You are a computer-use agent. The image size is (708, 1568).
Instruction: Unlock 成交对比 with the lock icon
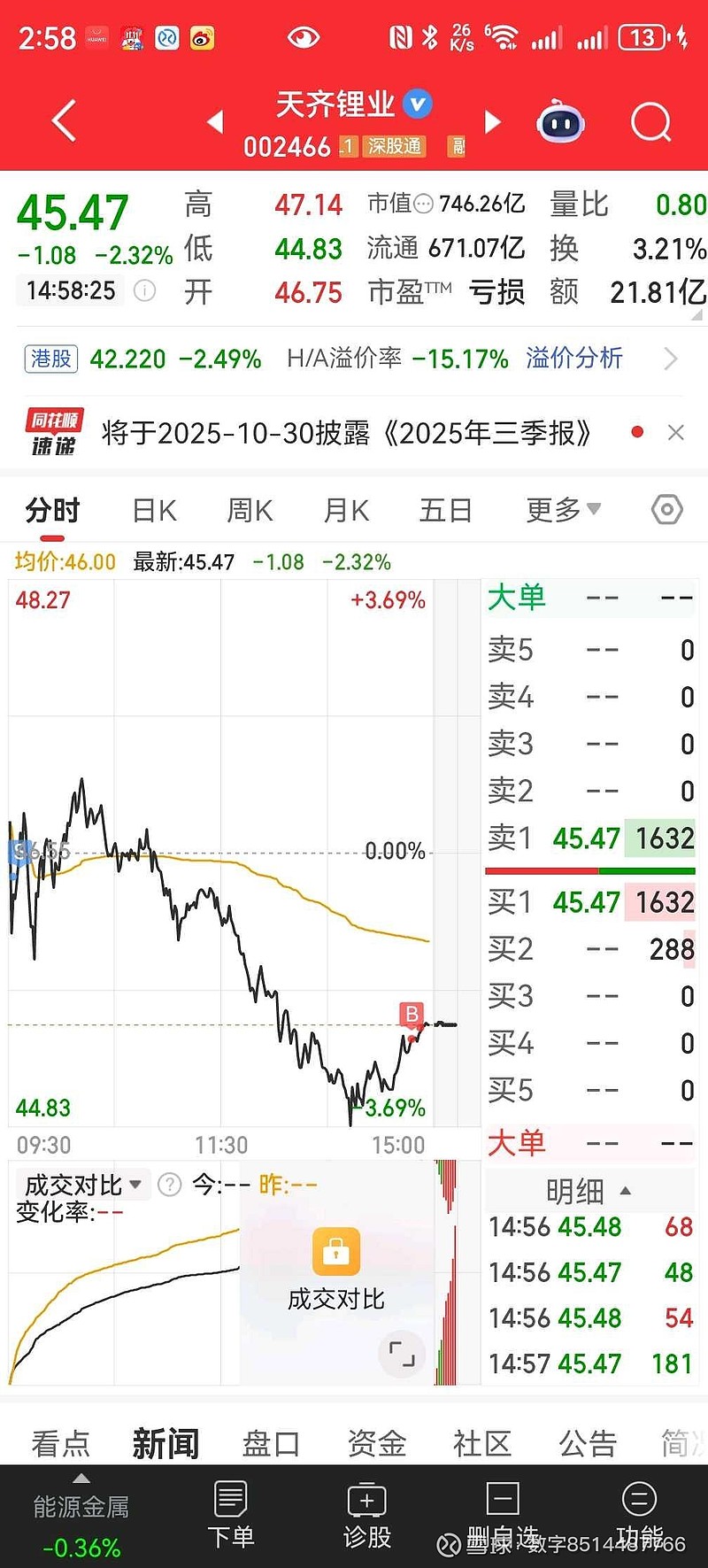336,1251
